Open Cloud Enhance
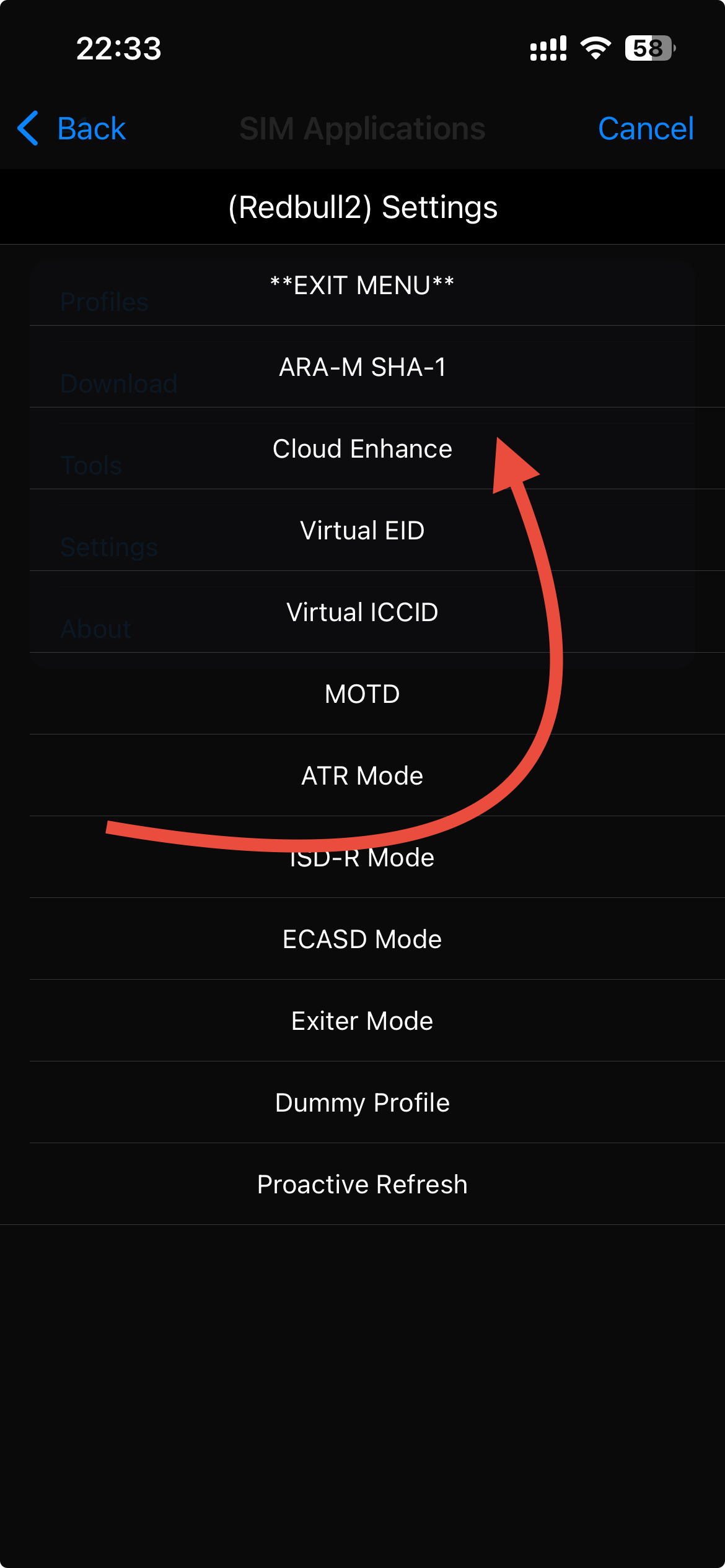Image resolution: width=725 pixels, height=1568 pixels. click(x=362, y=449)
